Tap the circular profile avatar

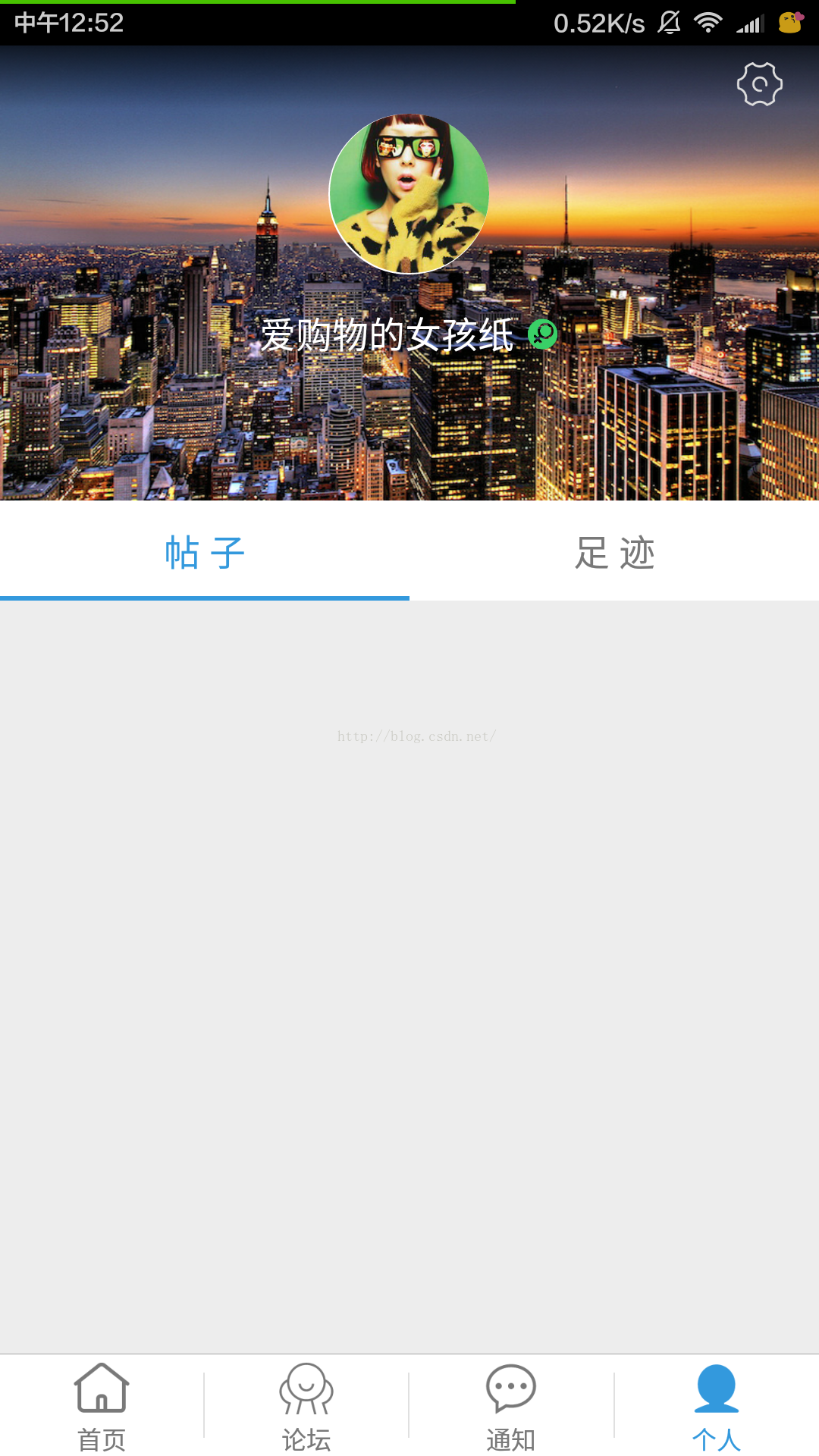click(x=409, y=194)
